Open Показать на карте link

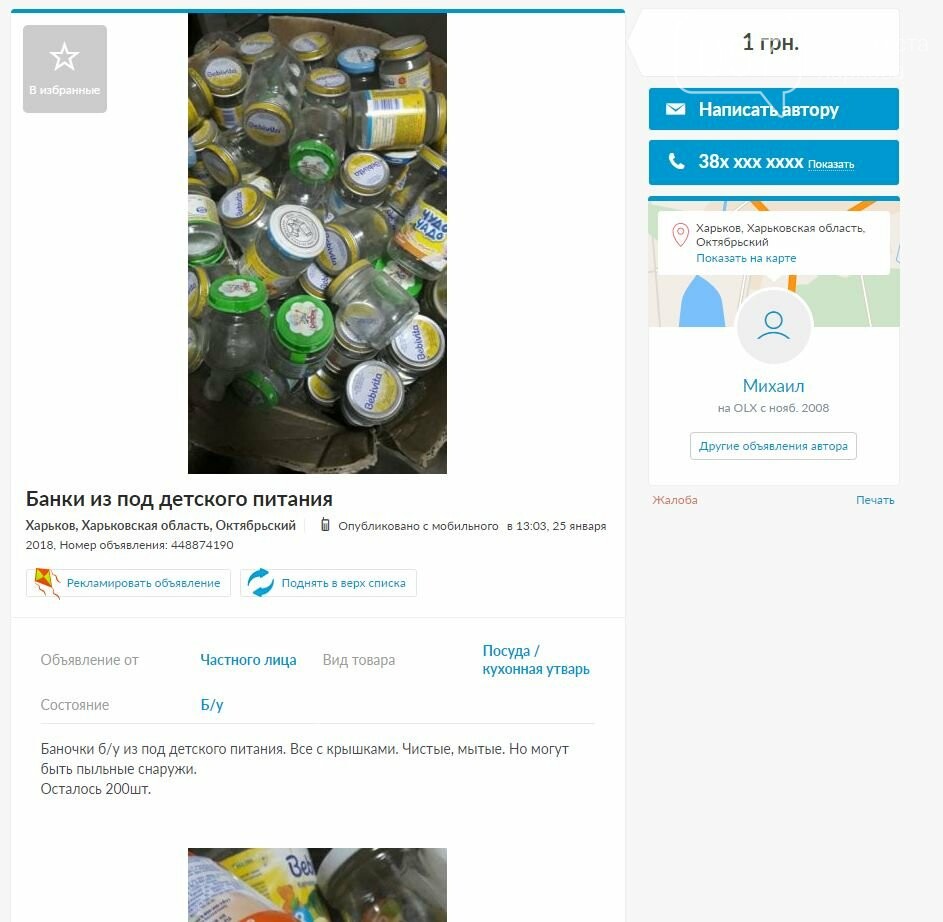(x=746, y=258)
